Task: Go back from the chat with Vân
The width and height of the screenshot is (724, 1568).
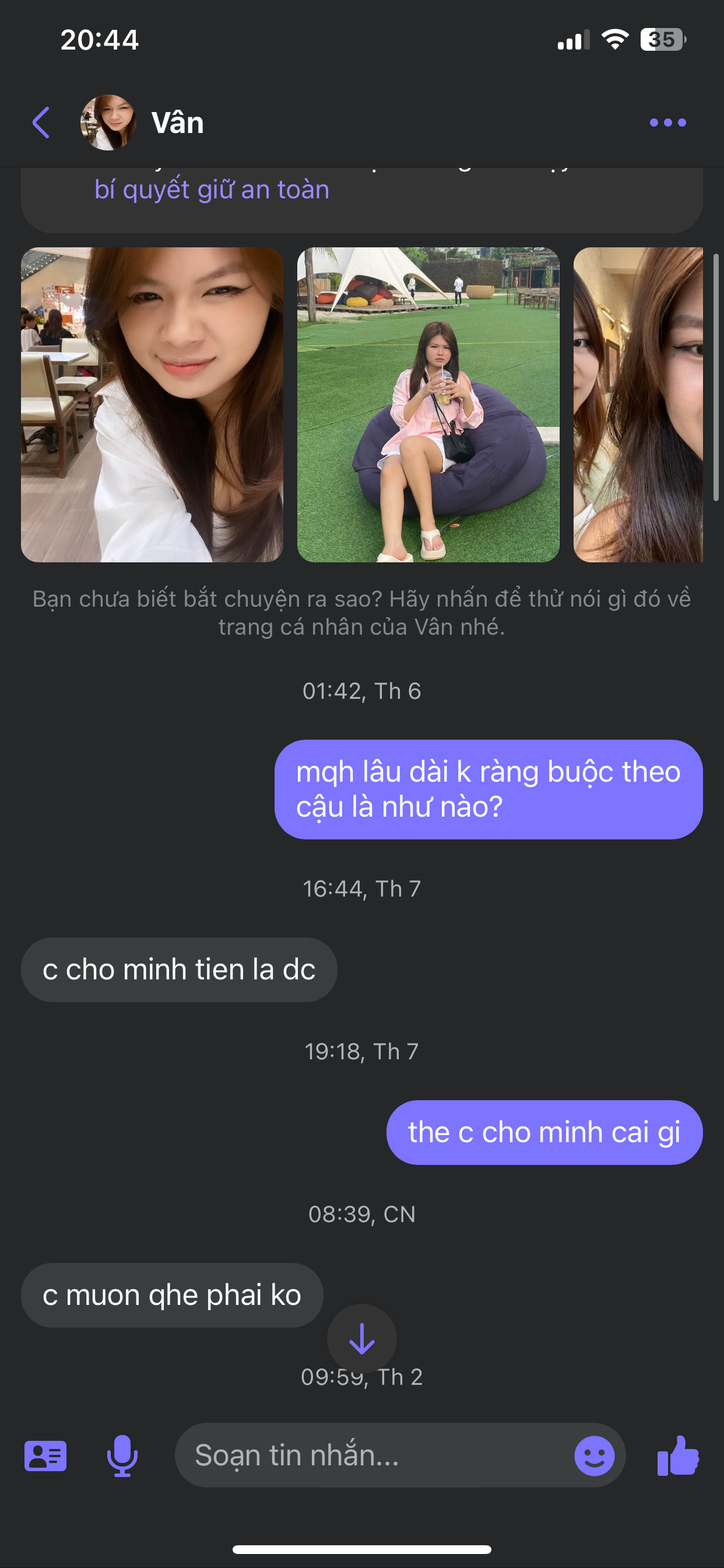Action: [x=41, y=123]
